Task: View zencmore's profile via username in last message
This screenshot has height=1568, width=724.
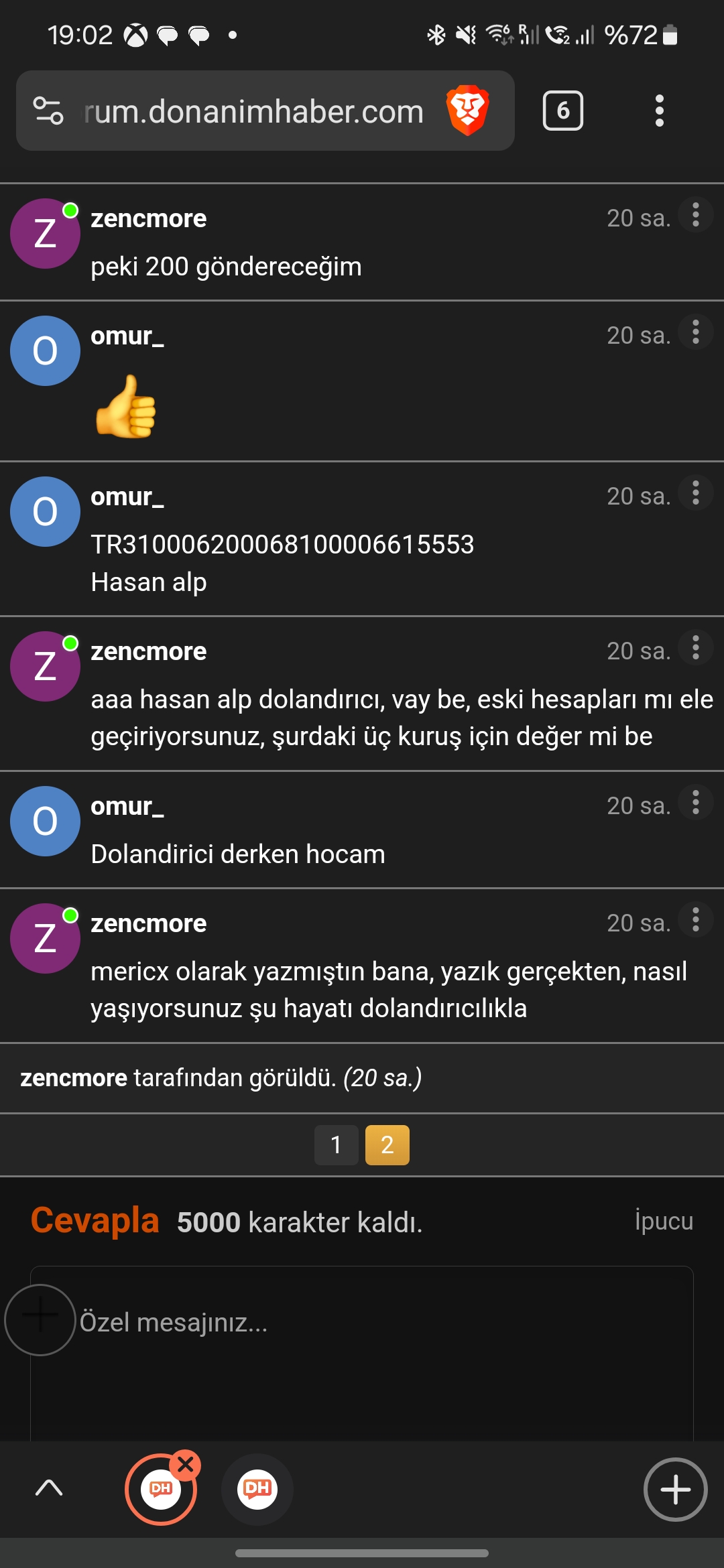Action: (x=149, y=923)
